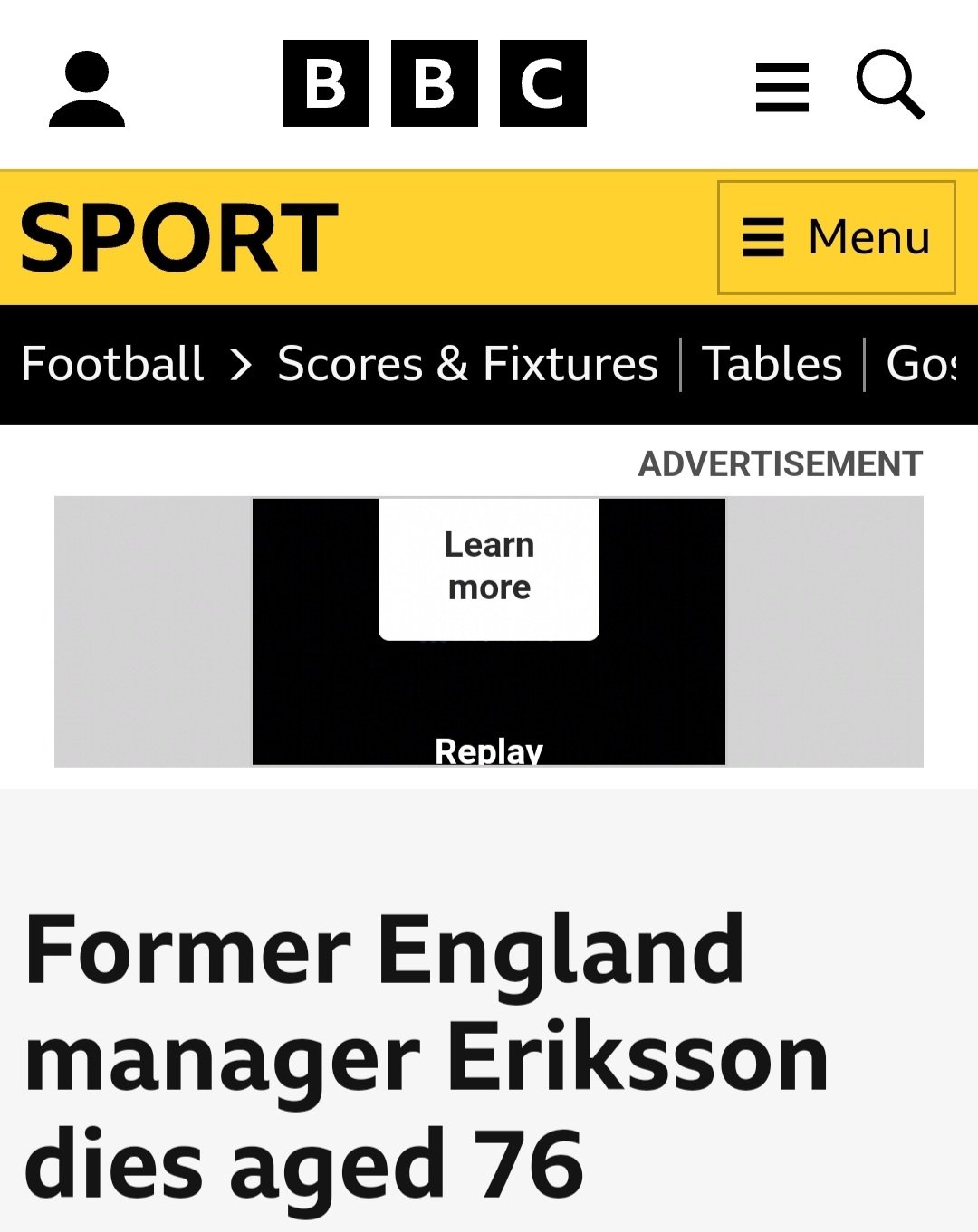The image size is (978, 1232).
Task: Open the BBC hamburger menu
Action: [781, 88]
